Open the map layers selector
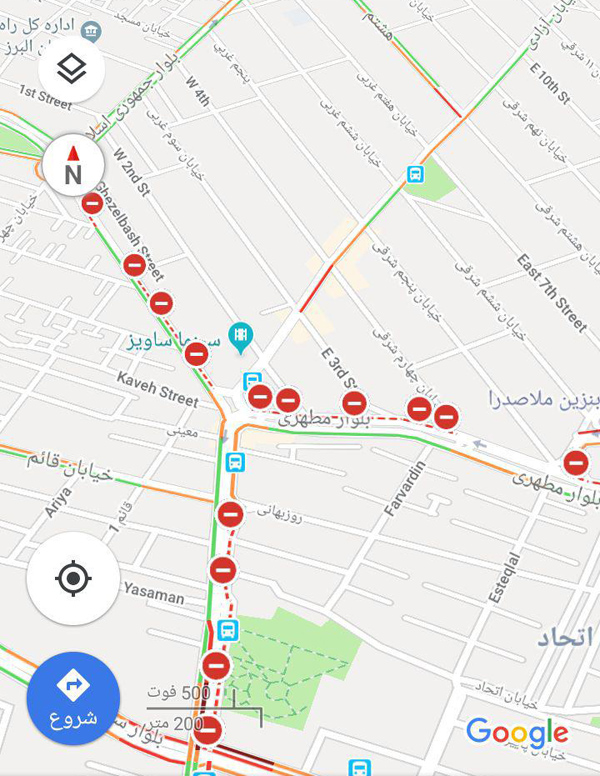The width and height of the screenshot is (600, 776). coord(71,69)
